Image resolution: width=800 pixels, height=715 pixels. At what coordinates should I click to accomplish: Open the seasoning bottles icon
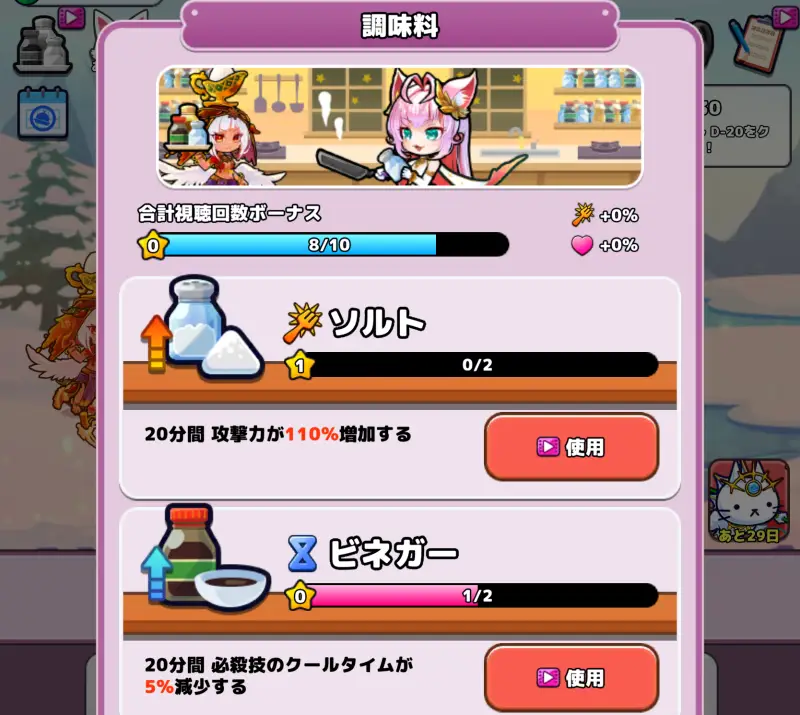(x=42, y=45)
